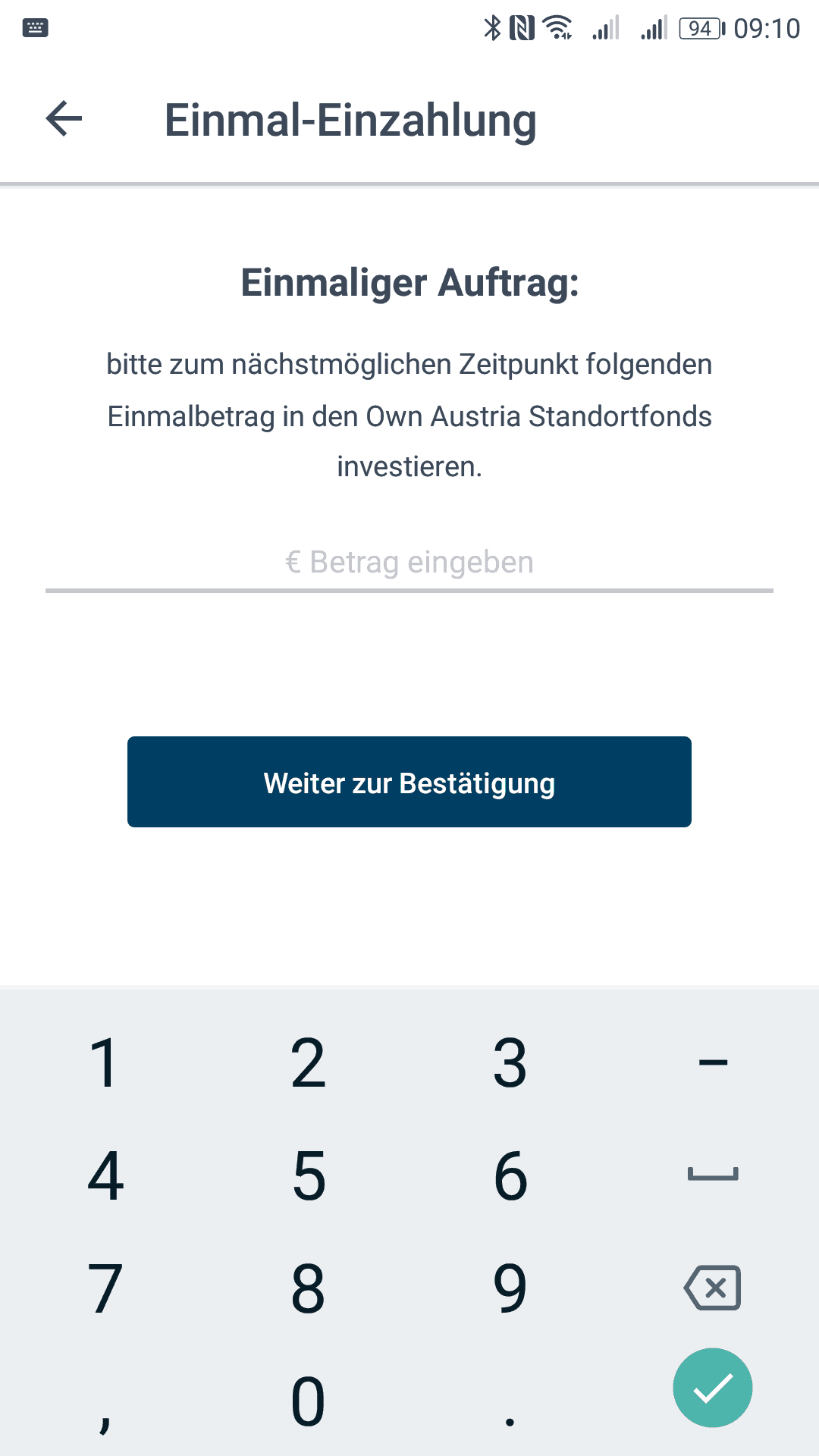The height and width of the screenshot is (1456, 819).
Task: Go back using the arrow icon
Action: [x=64, y=119]
